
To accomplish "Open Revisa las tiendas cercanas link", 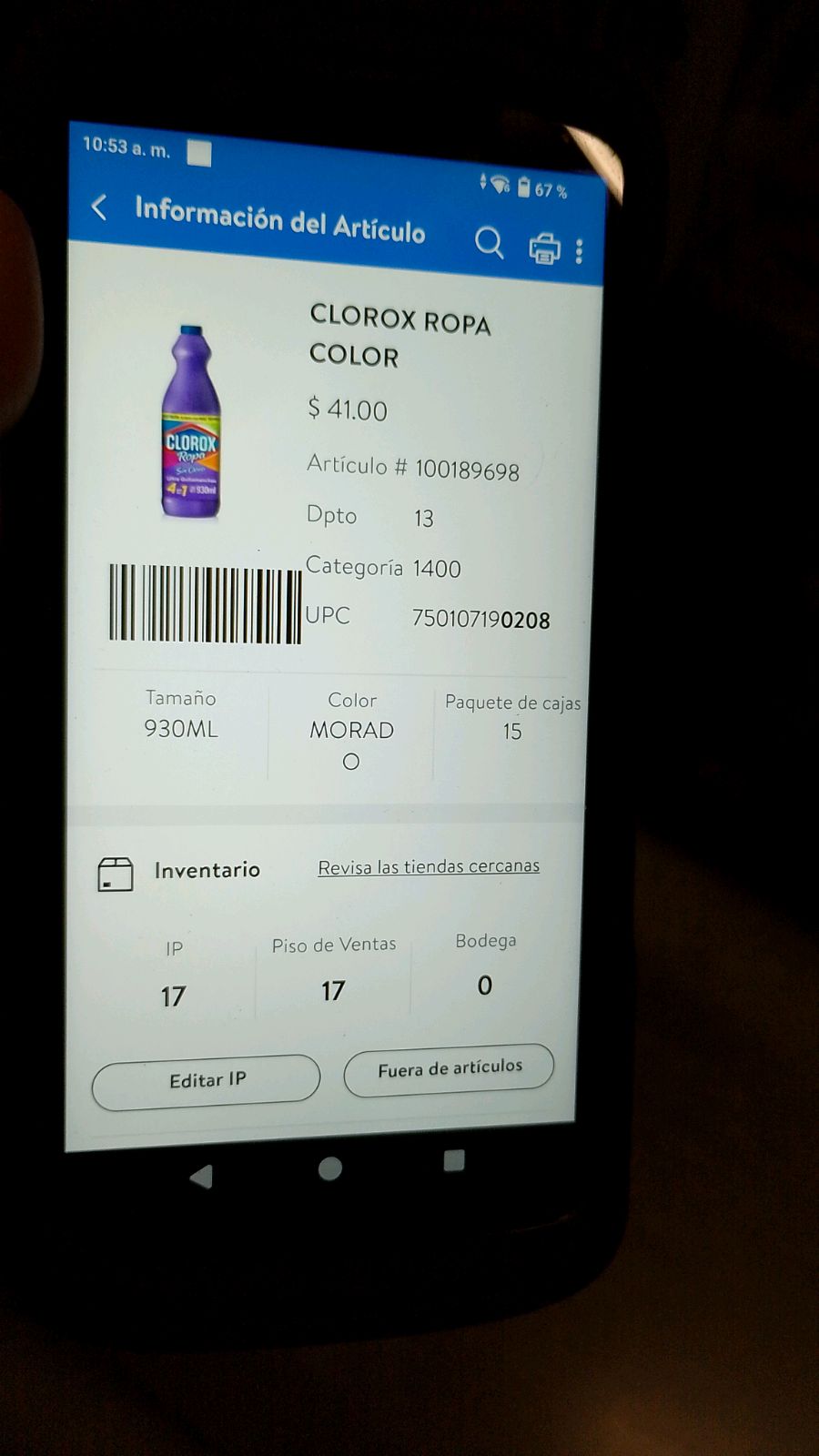I will click(429, 866).
